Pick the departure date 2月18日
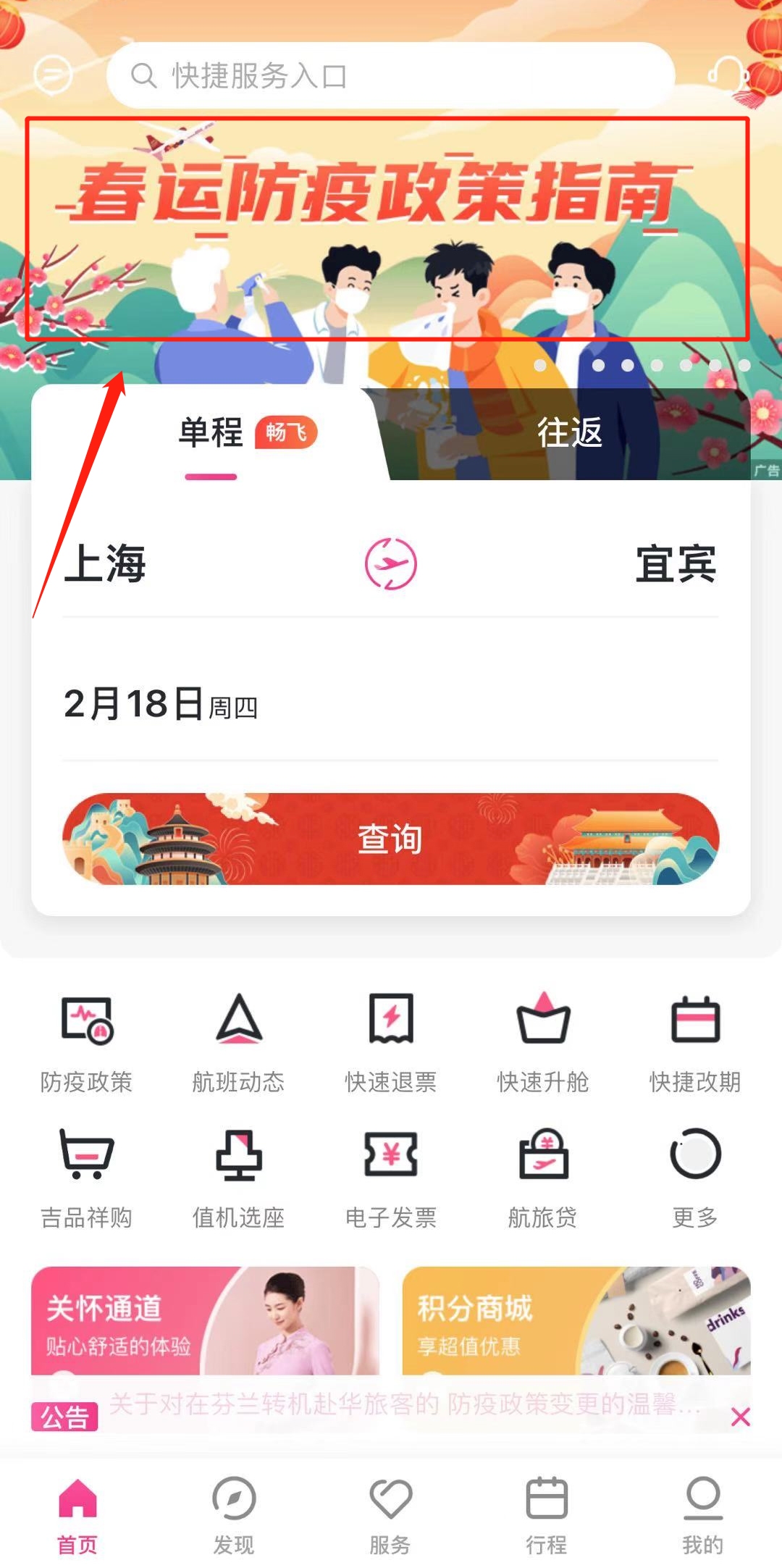The image size is (782, 1568). pyautogui.click(x=161, y=704)
